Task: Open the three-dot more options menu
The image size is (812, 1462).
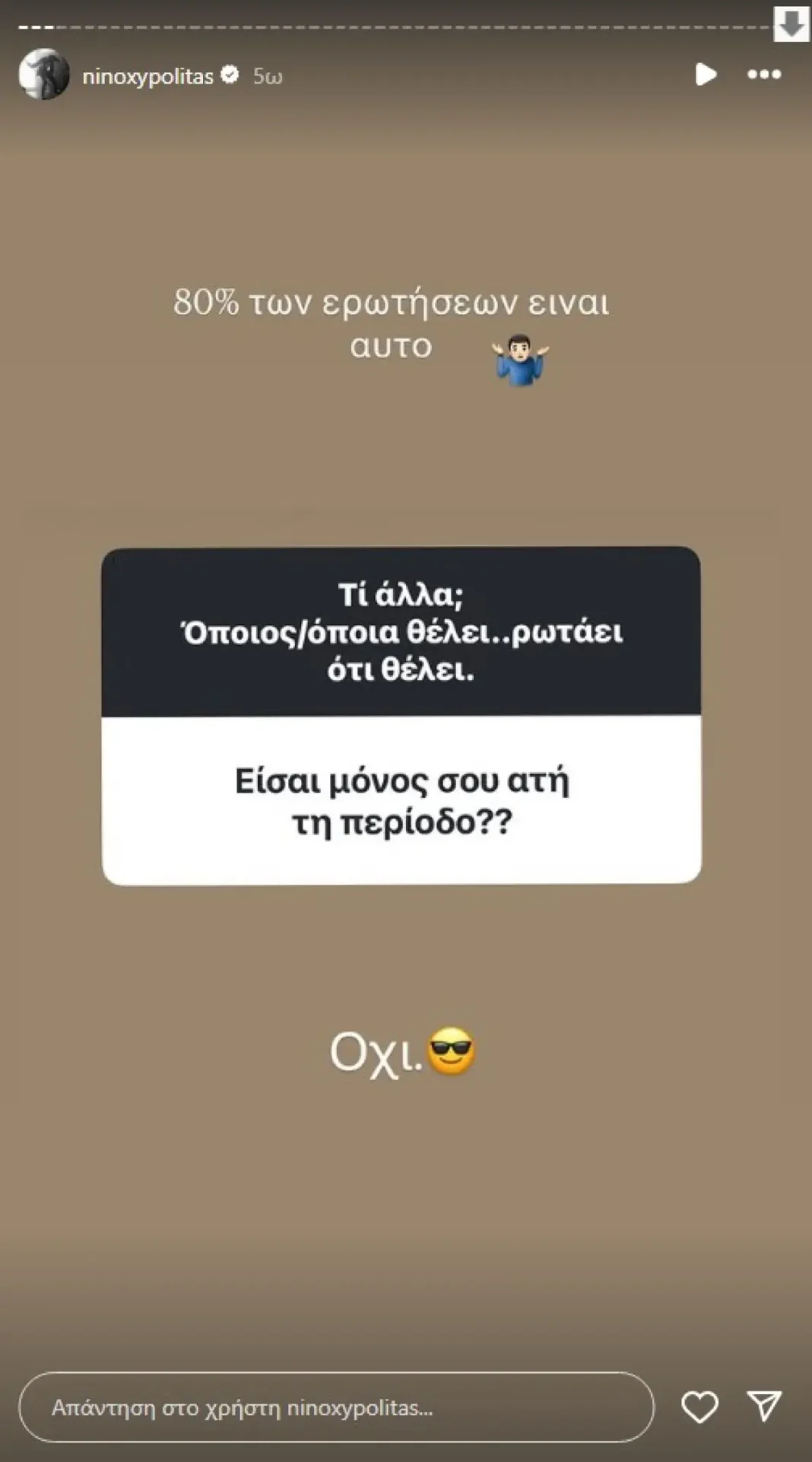Action: (x=763, y=75)
